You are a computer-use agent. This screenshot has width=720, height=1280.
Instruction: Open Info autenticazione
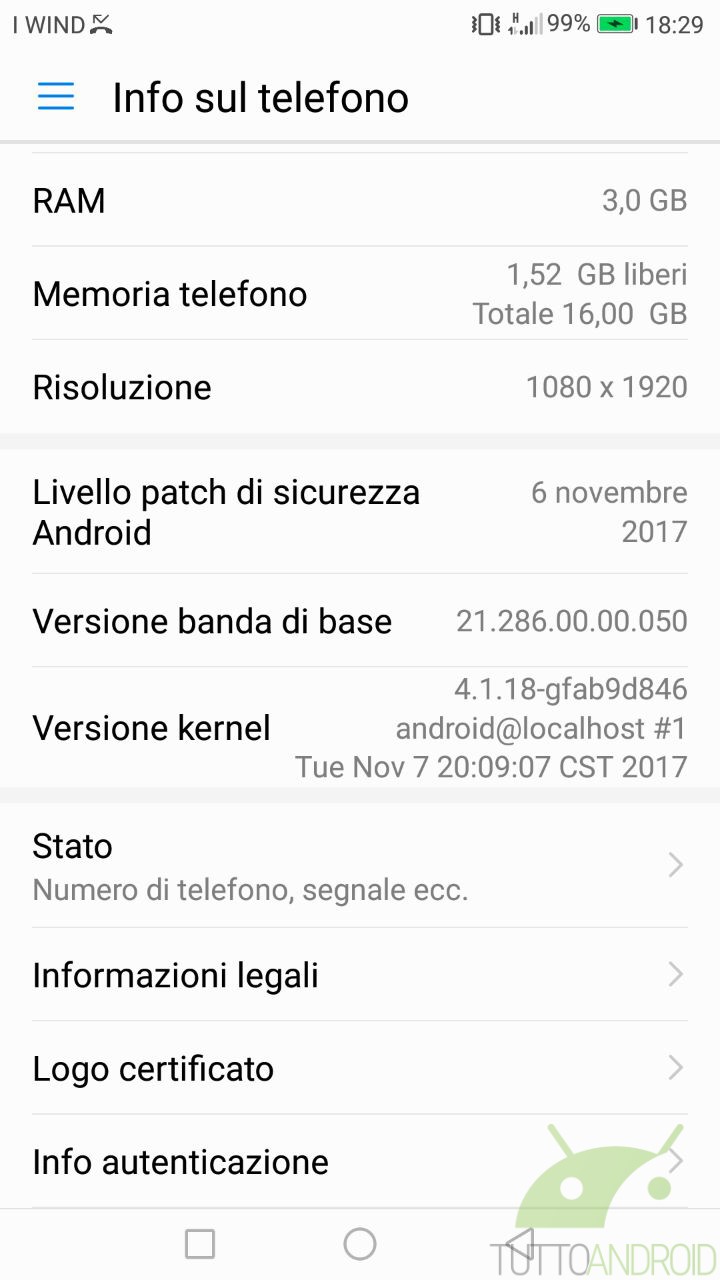point(360,1161)
